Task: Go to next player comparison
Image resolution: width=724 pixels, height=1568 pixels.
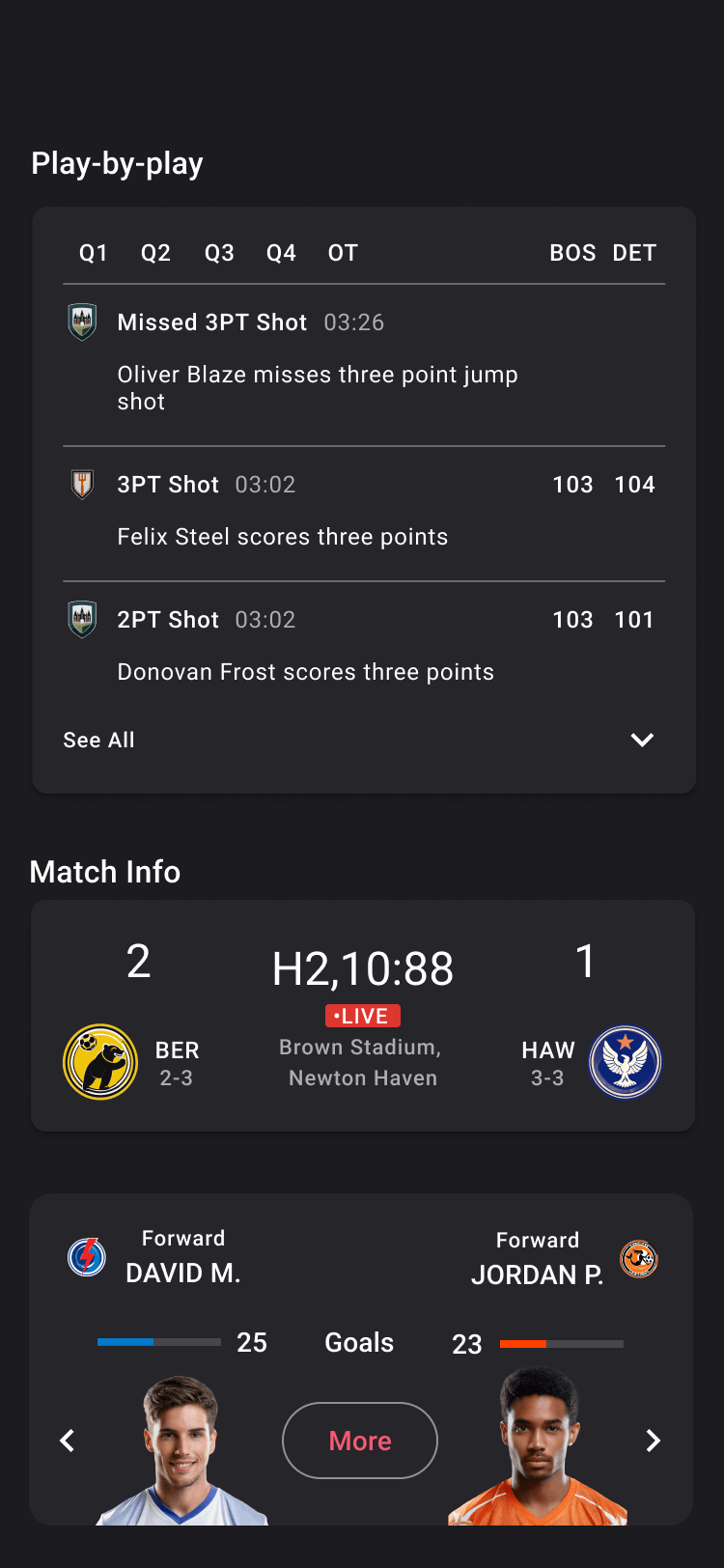Action: click(x=654, y=1441)
